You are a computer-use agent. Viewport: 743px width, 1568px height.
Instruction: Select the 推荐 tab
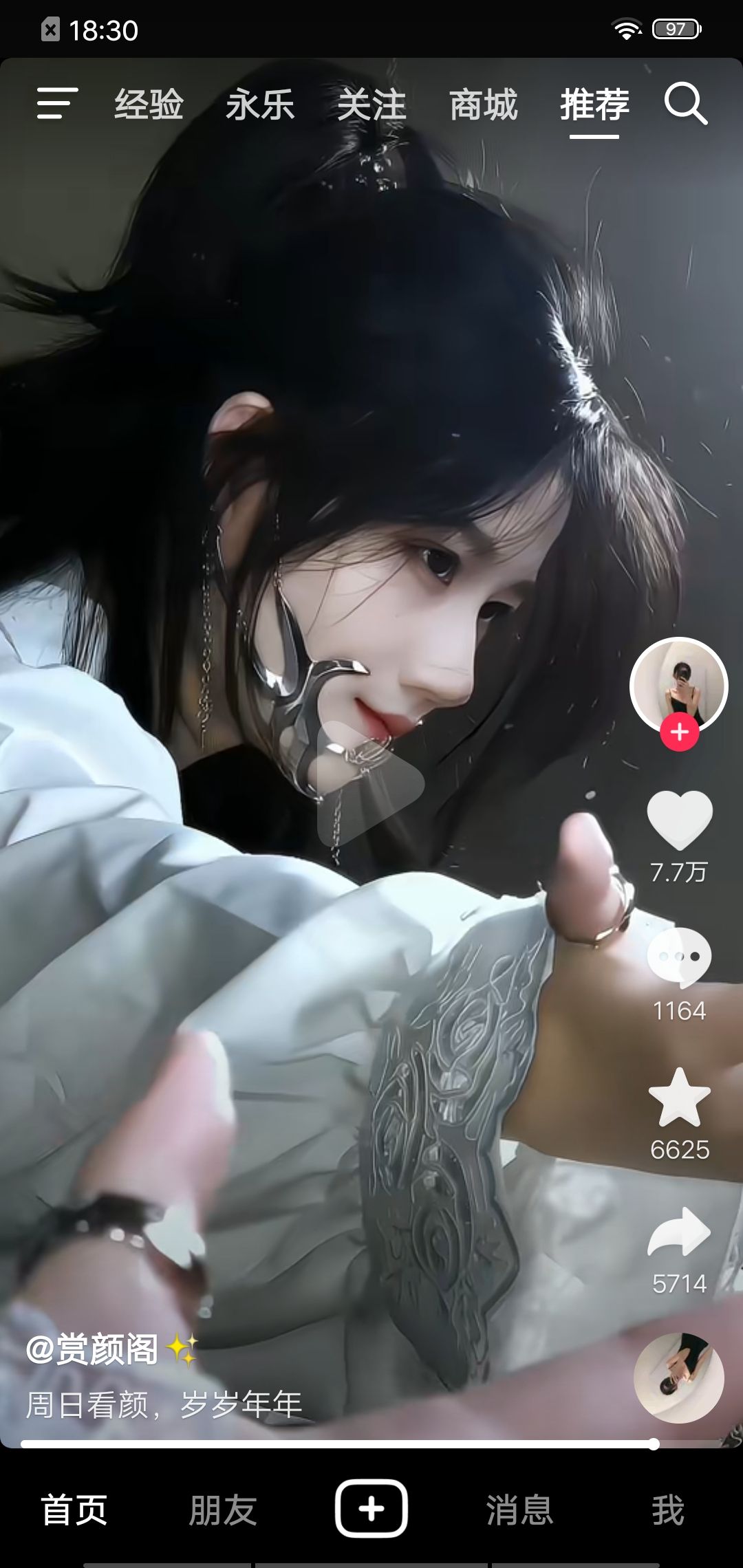(x=594, y=105)
